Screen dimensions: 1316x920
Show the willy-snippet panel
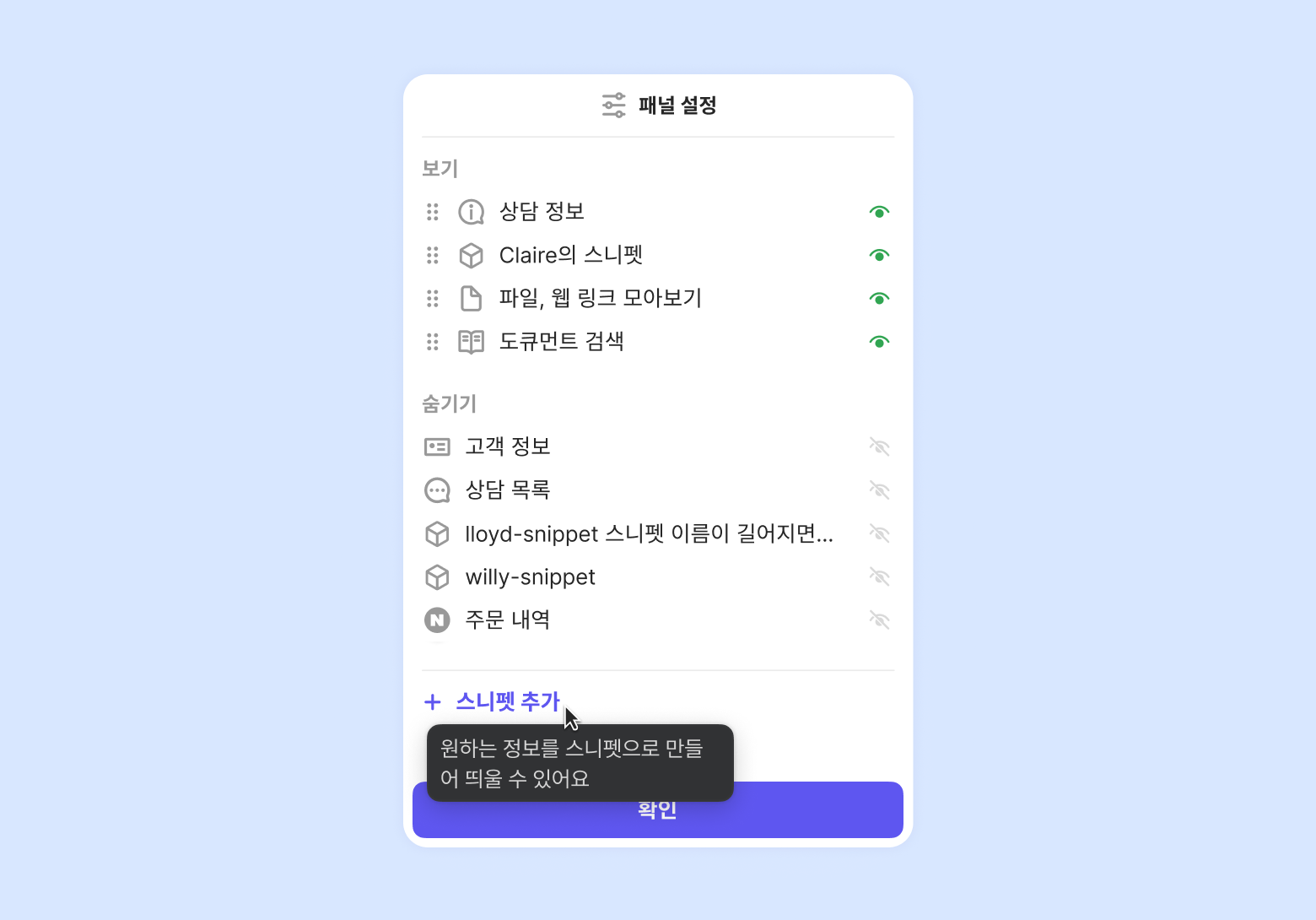tap(879, 576)
